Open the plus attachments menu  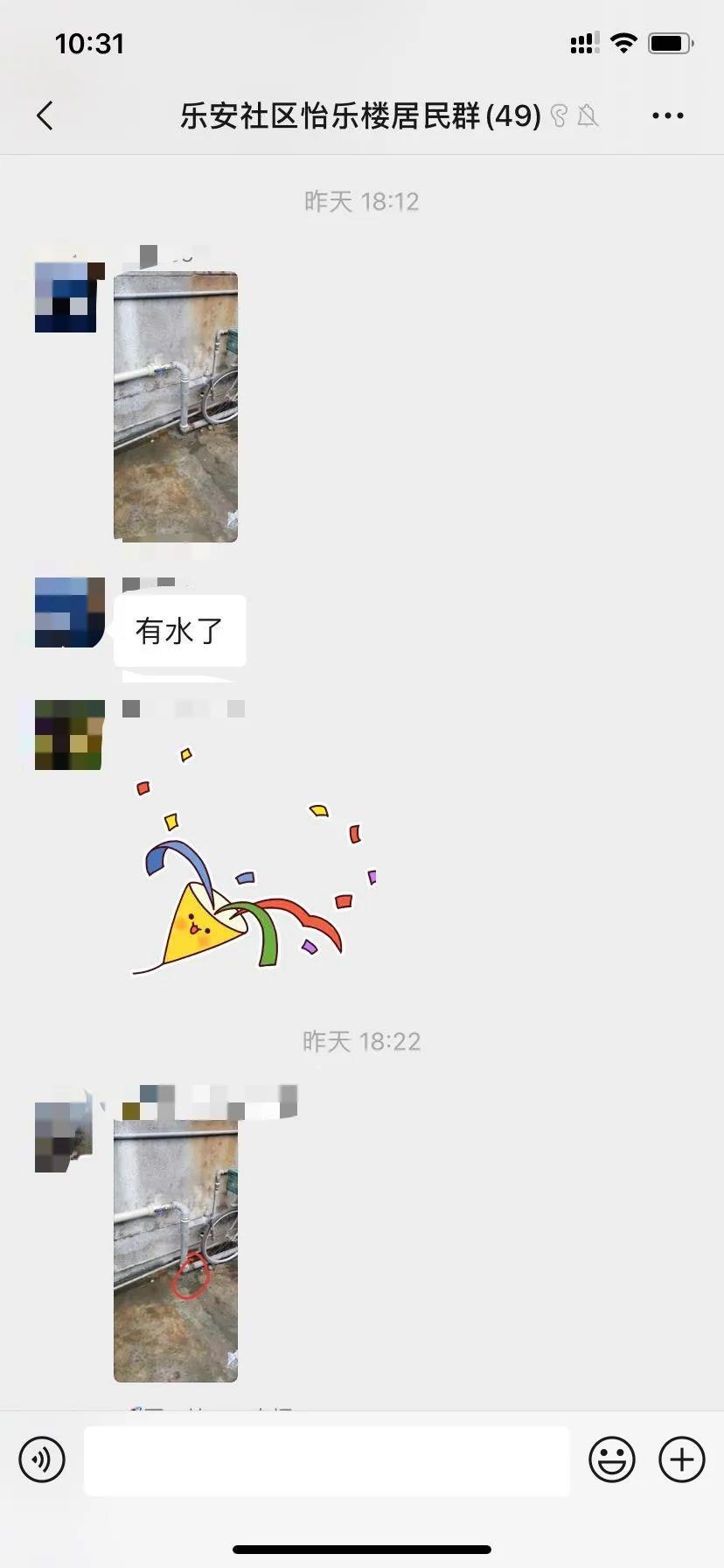tap(681, 1459)
